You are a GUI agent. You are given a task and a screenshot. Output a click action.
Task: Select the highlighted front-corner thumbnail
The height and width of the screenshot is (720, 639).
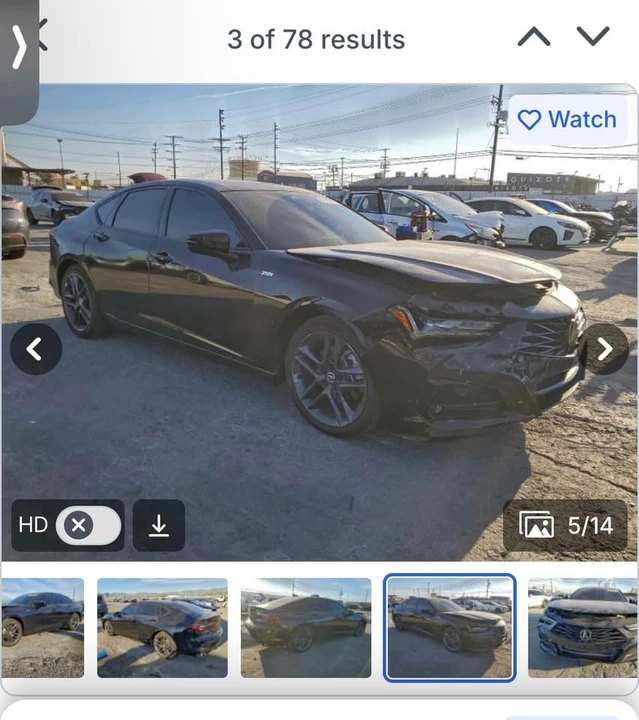(x=449, y=628)
